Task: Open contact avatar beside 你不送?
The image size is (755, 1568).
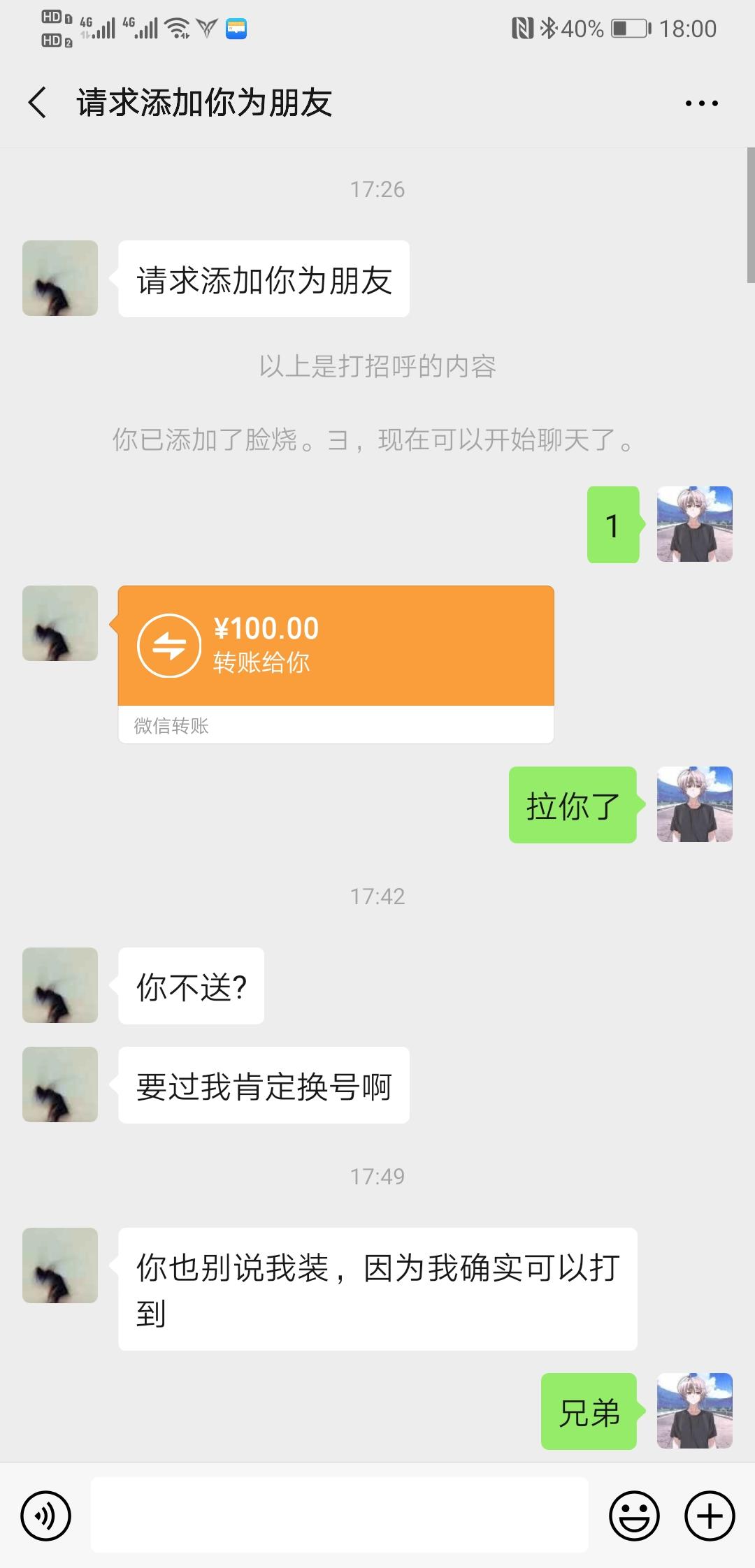Action: pyautogui.click(x=60, y=985)
